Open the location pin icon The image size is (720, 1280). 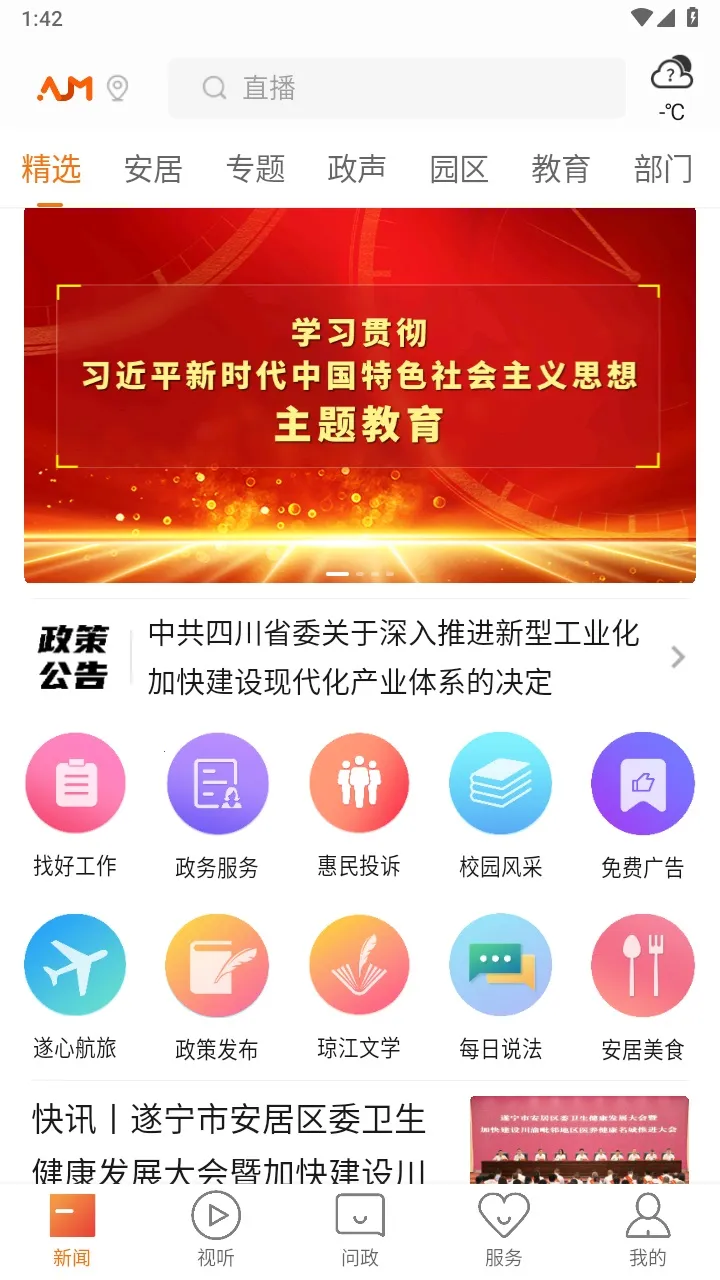tap(118, 88)
